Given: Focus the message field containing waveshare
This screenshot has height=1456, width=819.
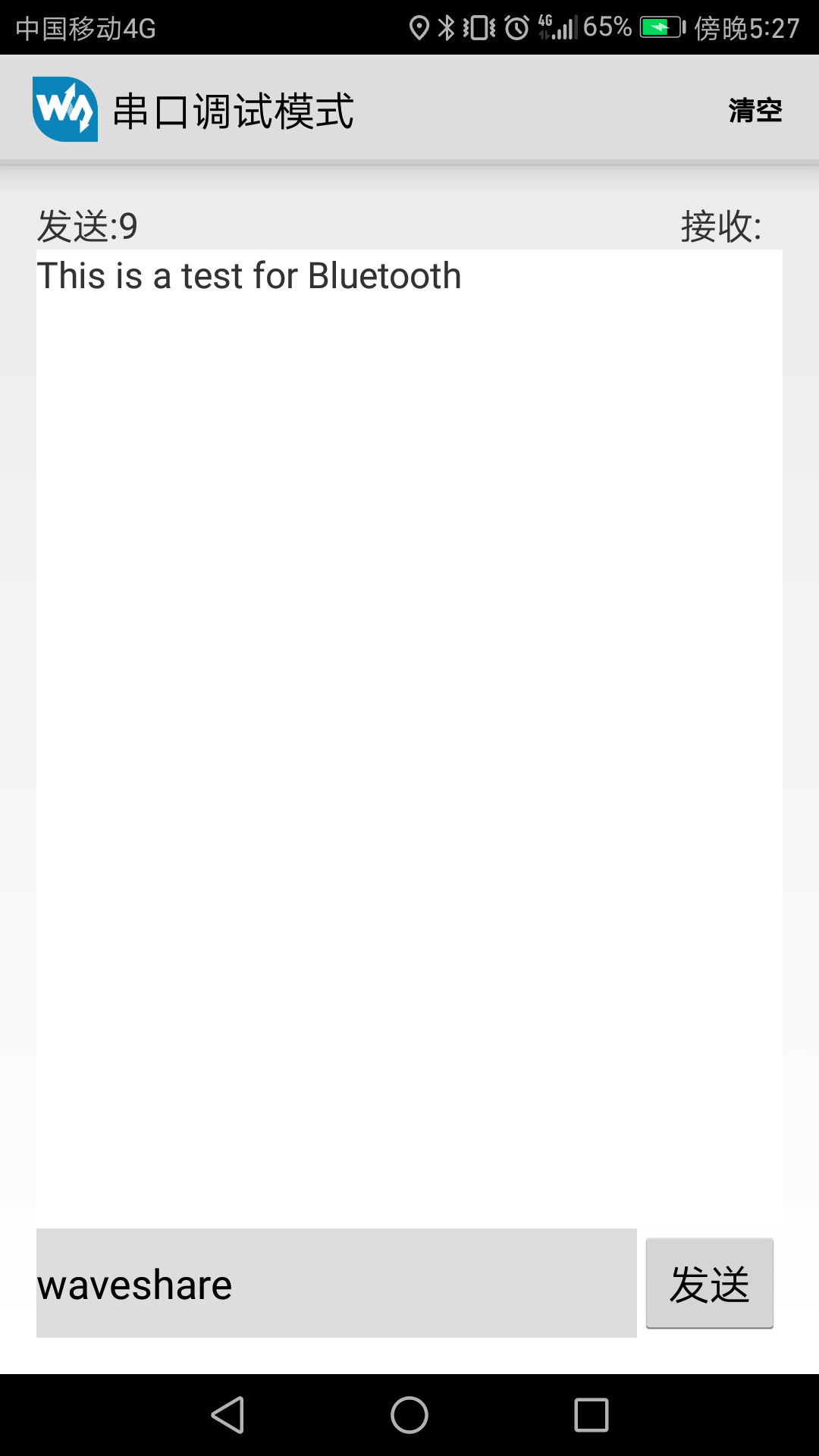Looking at the screenshot, I should [337, 1283].
